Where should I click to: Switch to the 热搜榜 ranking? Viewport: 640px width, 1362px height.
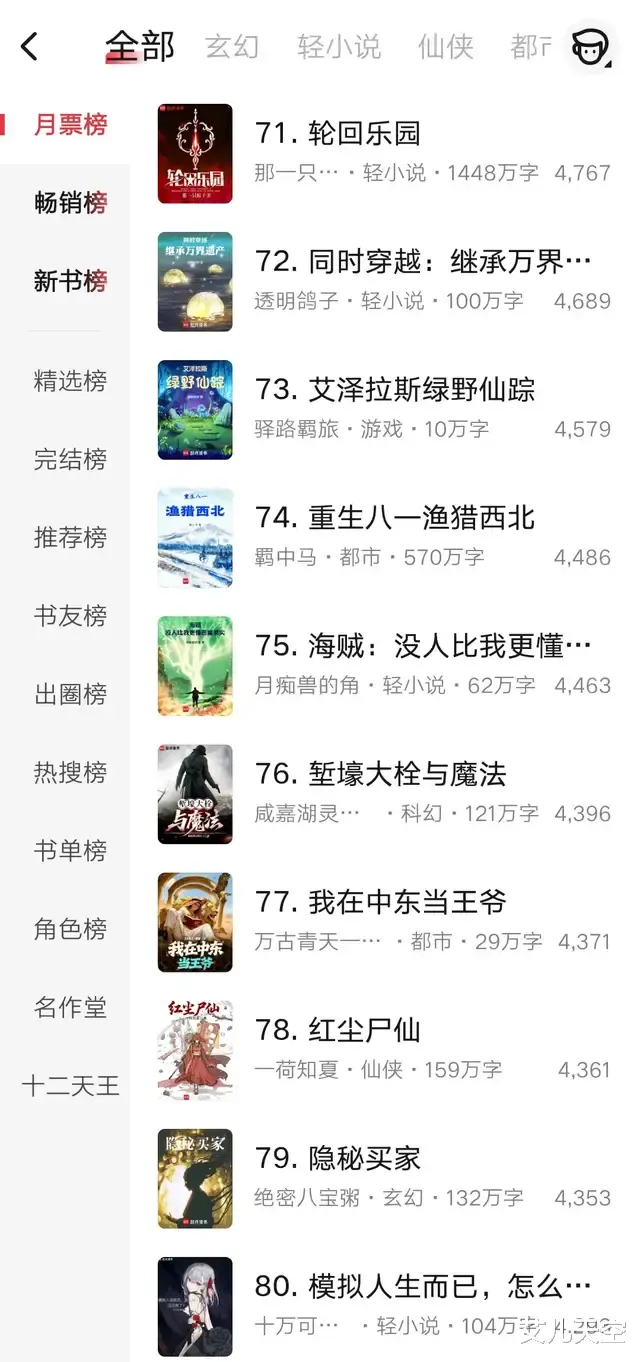[x=70, y=772]
